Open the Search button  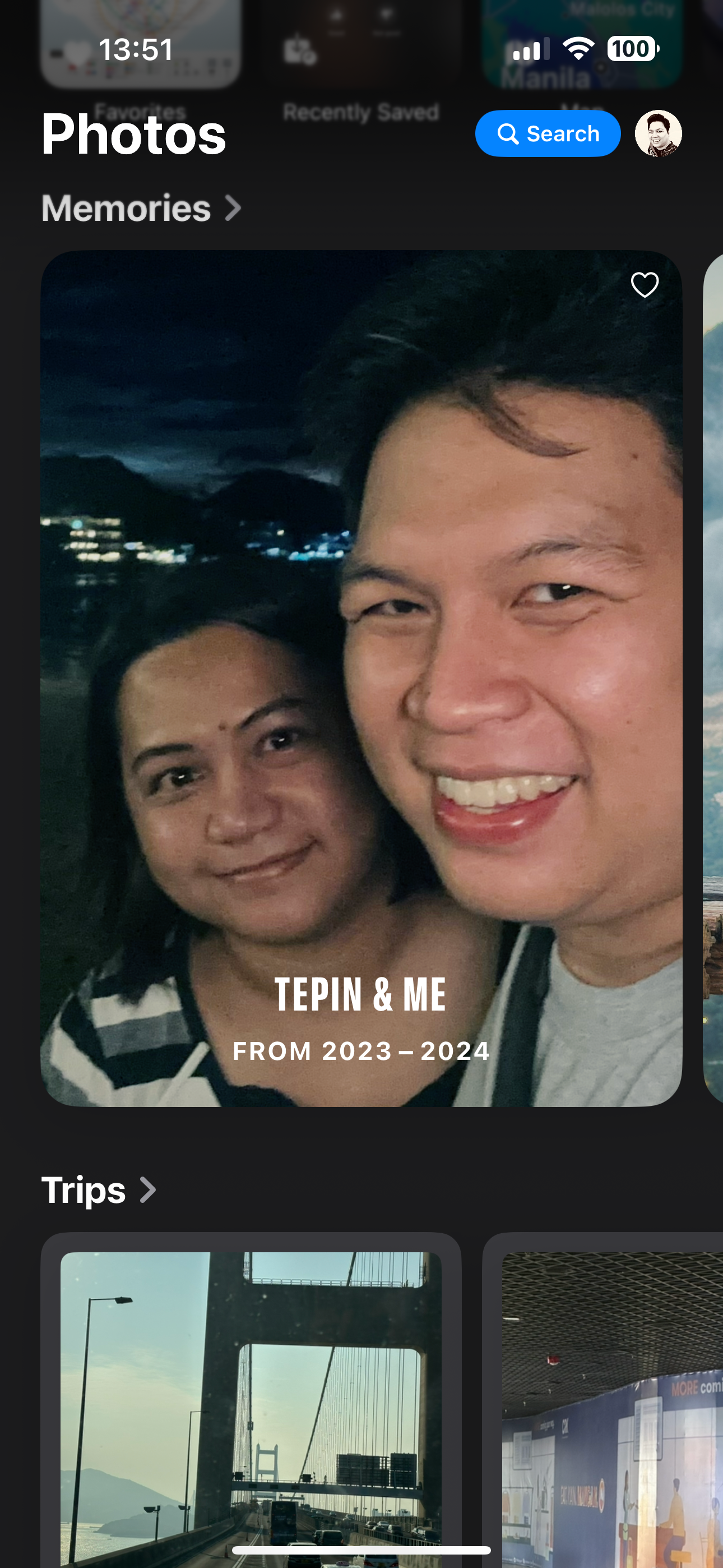coord(547,133)
